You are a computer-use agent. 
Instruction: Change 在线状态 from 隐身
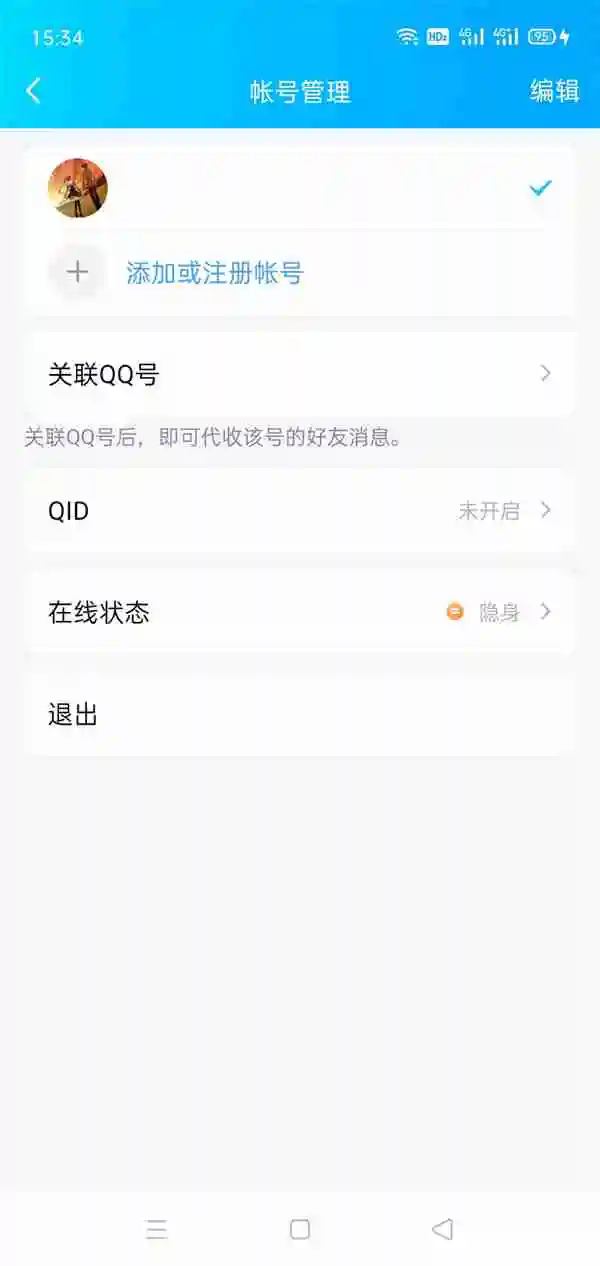click(x=300, y=612)
